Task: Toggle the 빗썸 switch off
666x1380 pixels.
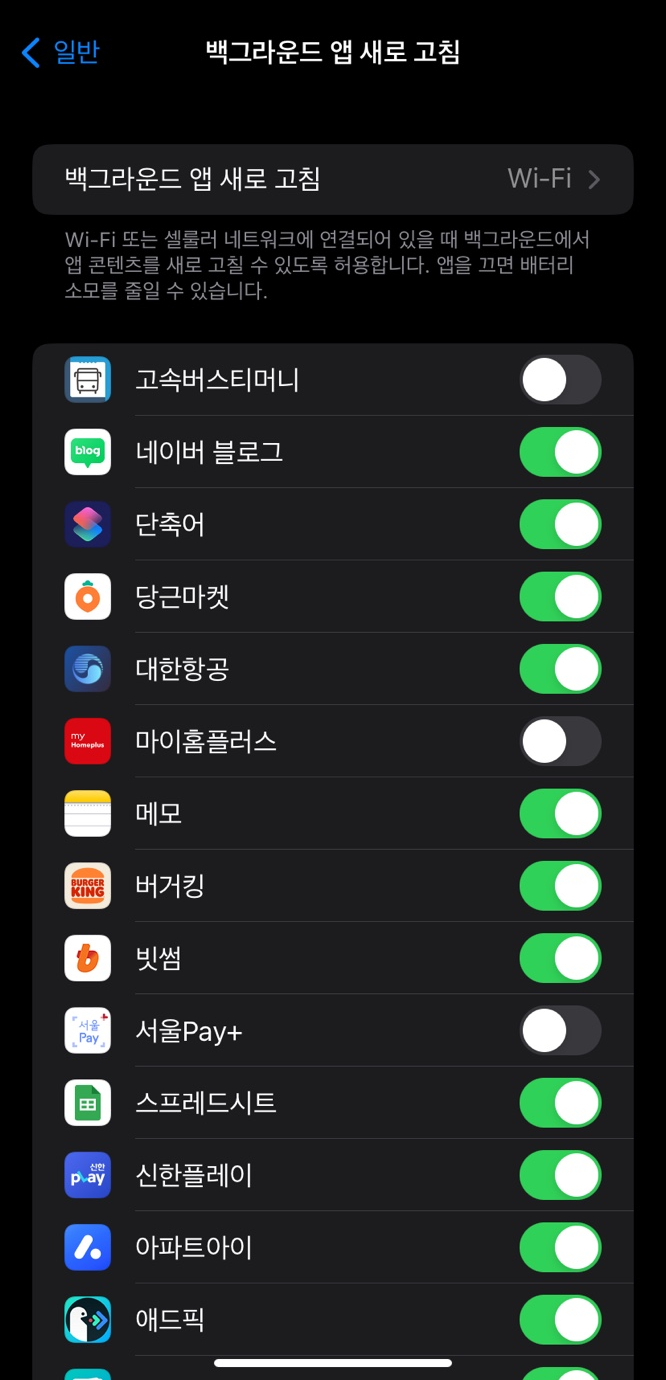Action: 560,958
